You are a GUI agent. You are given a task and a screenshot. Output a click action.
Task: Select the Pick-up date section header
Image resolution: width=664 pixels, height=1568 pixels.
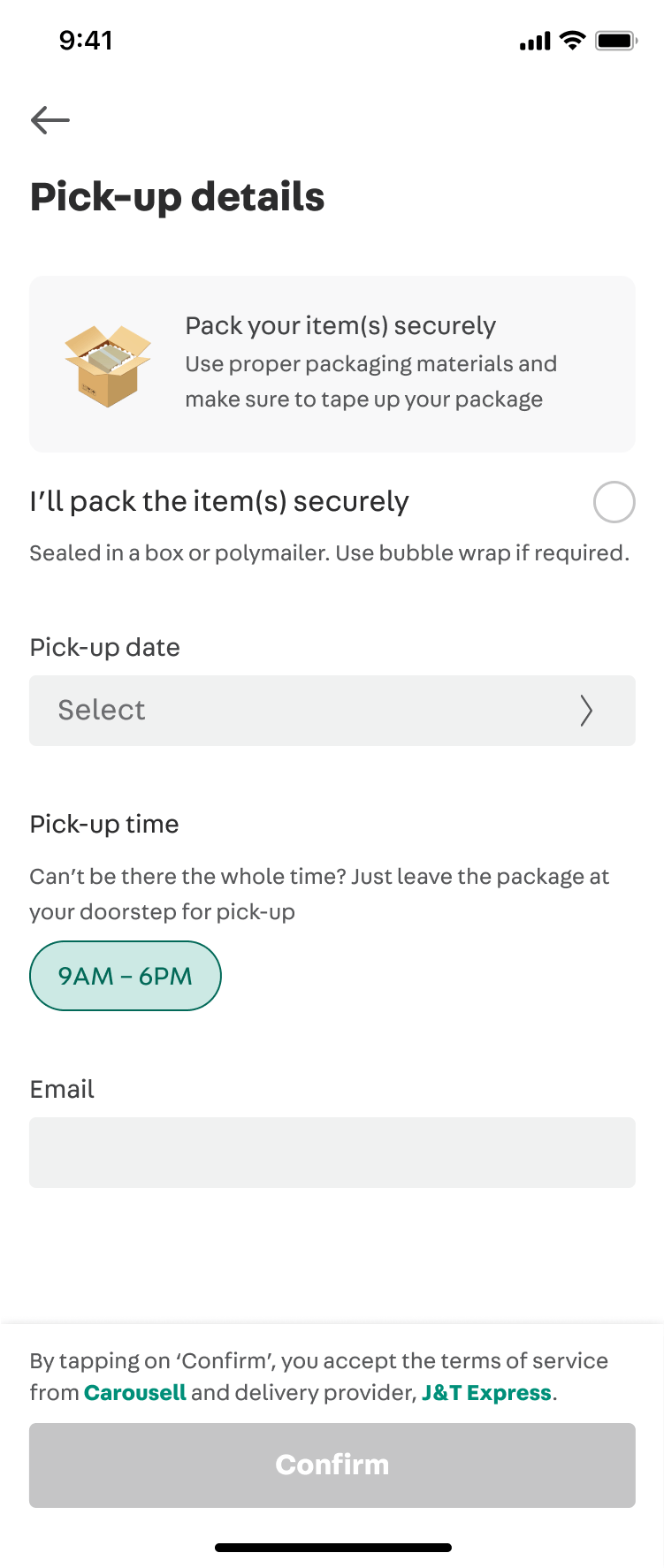pos(104,647)
